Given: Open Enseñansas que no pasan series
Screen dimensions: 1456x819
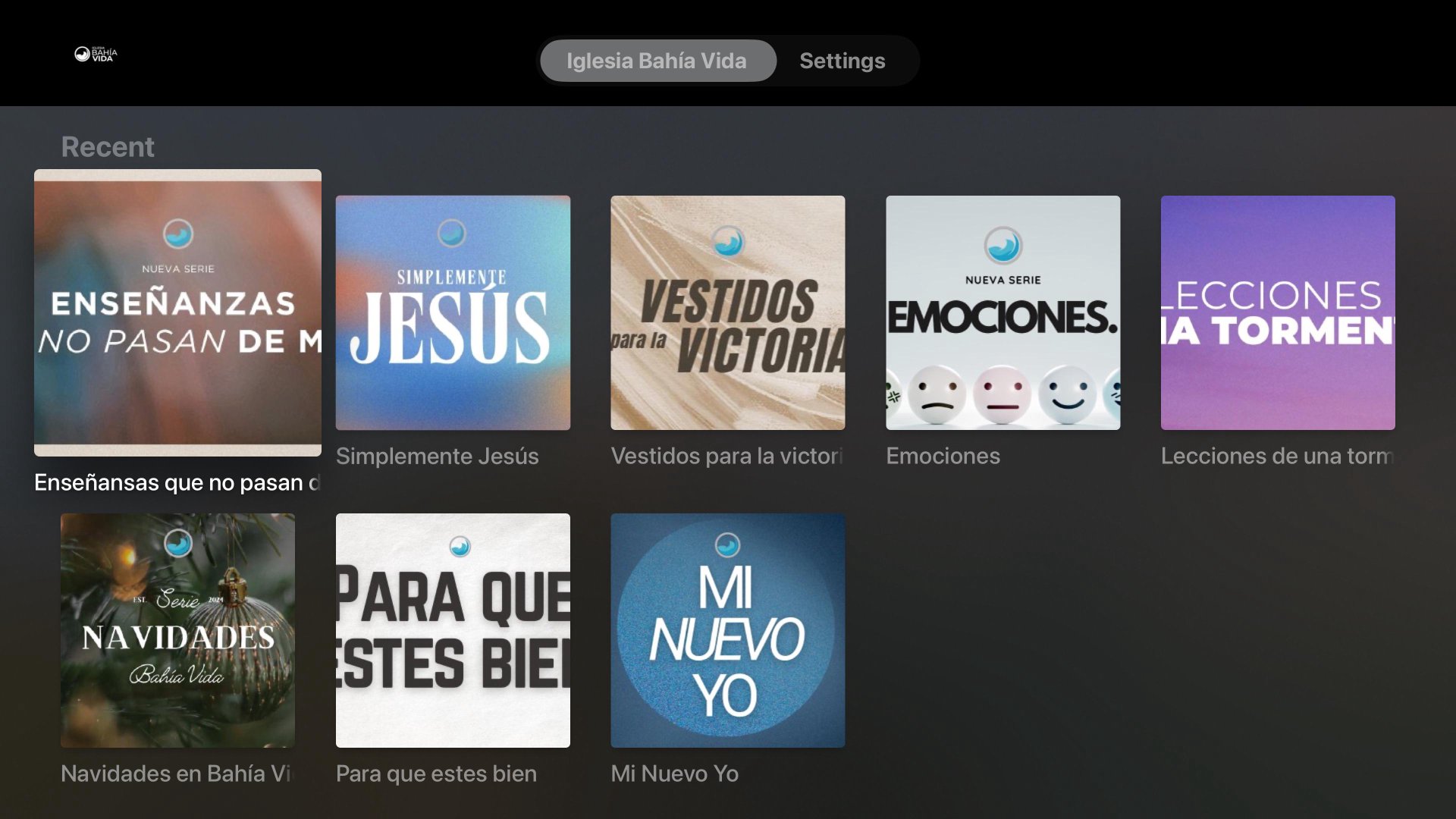Looking at the screenshot, I should pos(177,312).
